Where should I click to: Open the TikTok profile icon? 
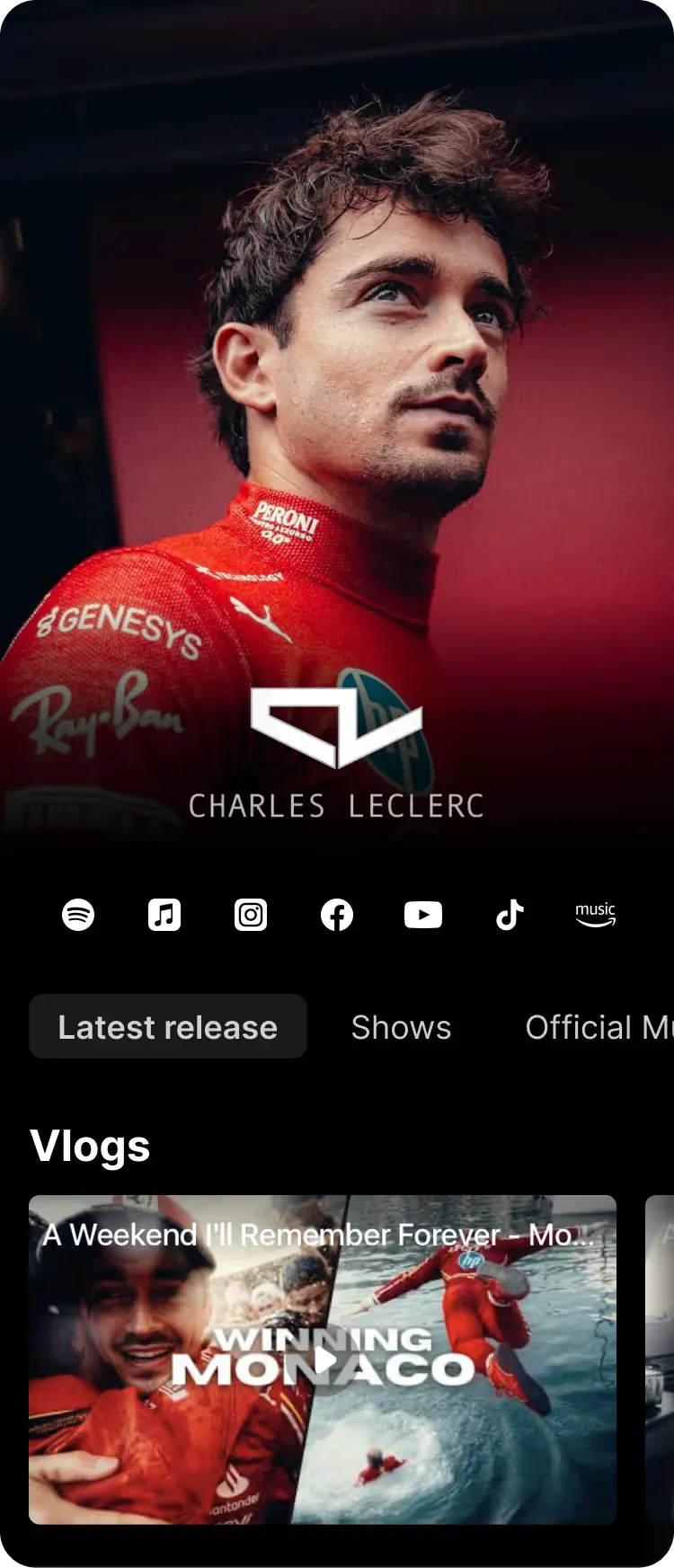pos(510,915)
